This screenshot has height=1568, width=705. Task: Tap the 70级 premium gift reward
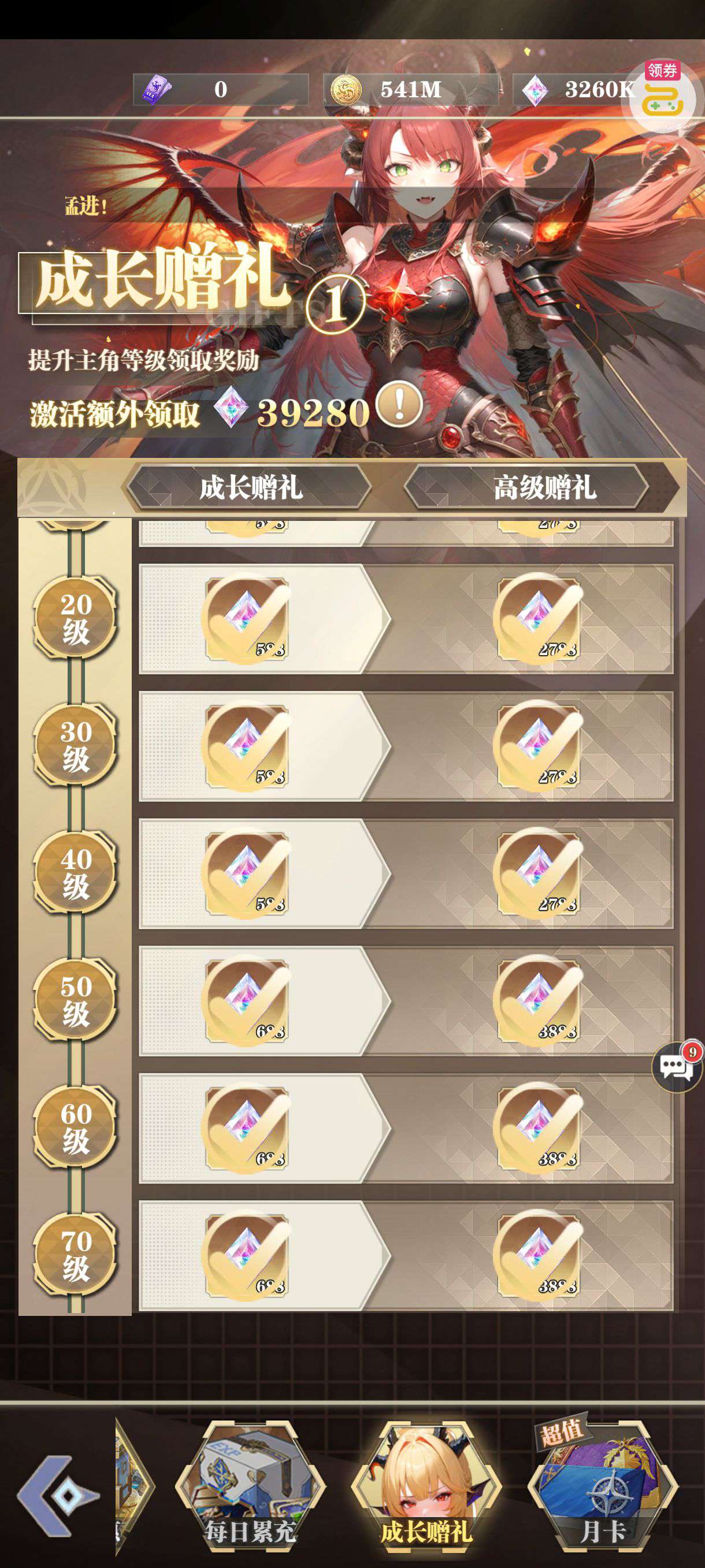539,1255
